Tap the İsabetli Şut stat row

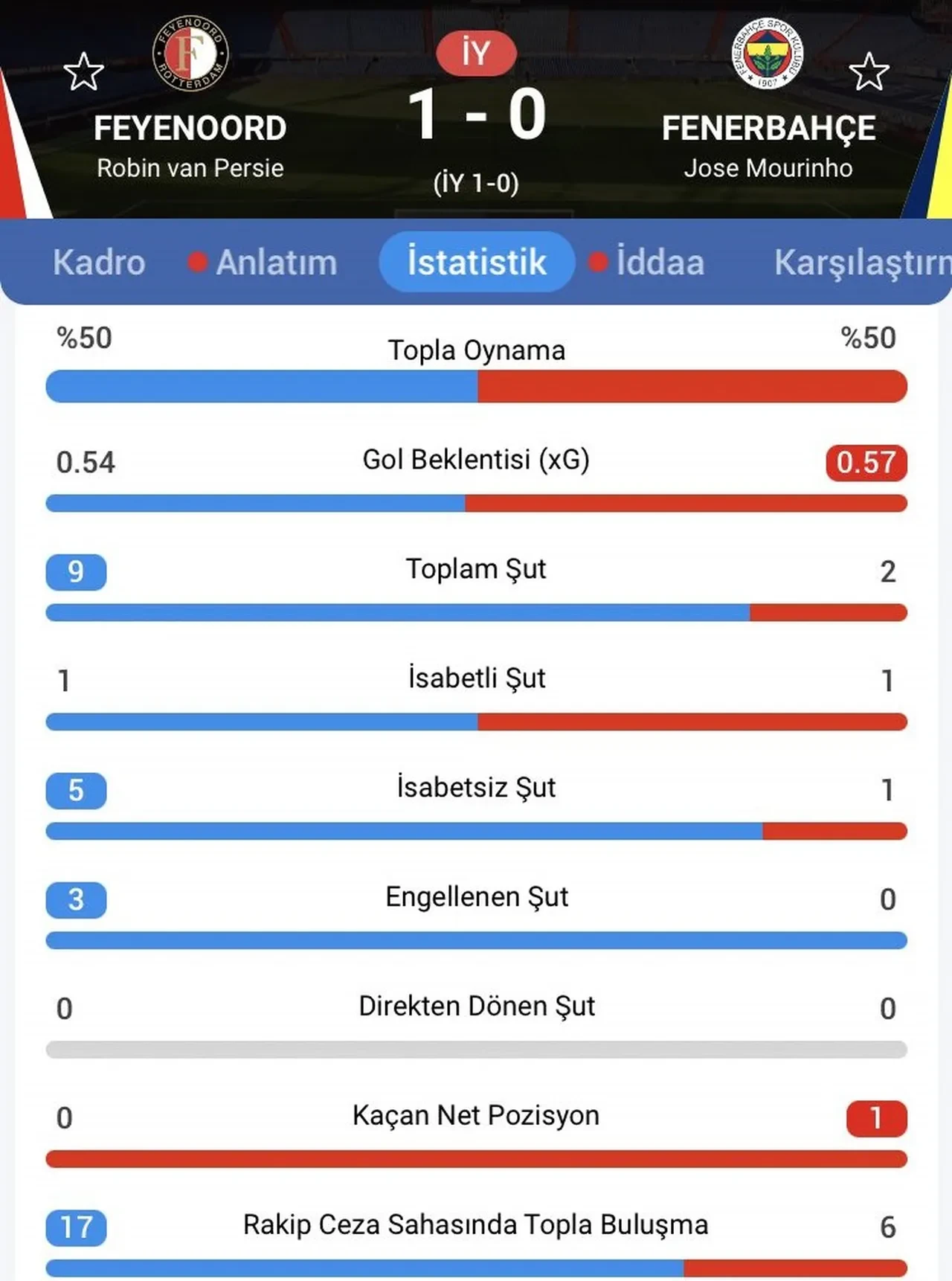[476, 678]
